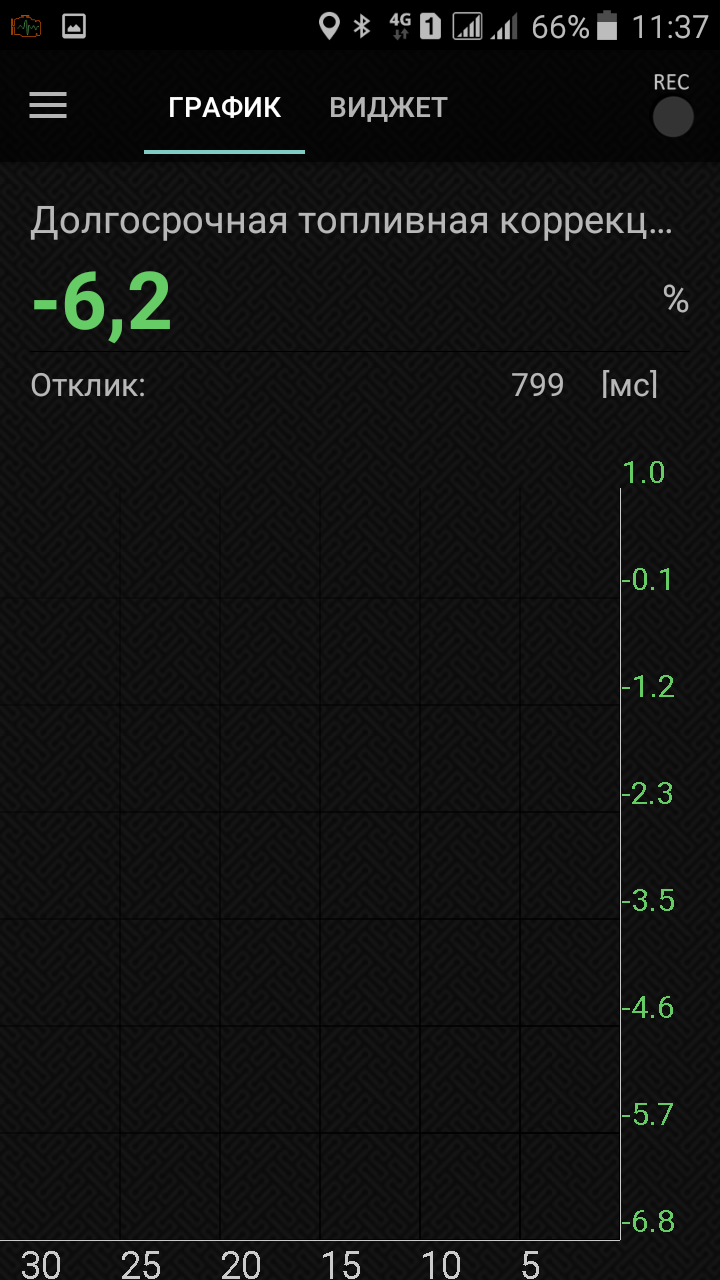Viewport: 720px width, 1280px height.
Task: Switch to the ВИДЖЕТ tab
Action: coord(388,108)
